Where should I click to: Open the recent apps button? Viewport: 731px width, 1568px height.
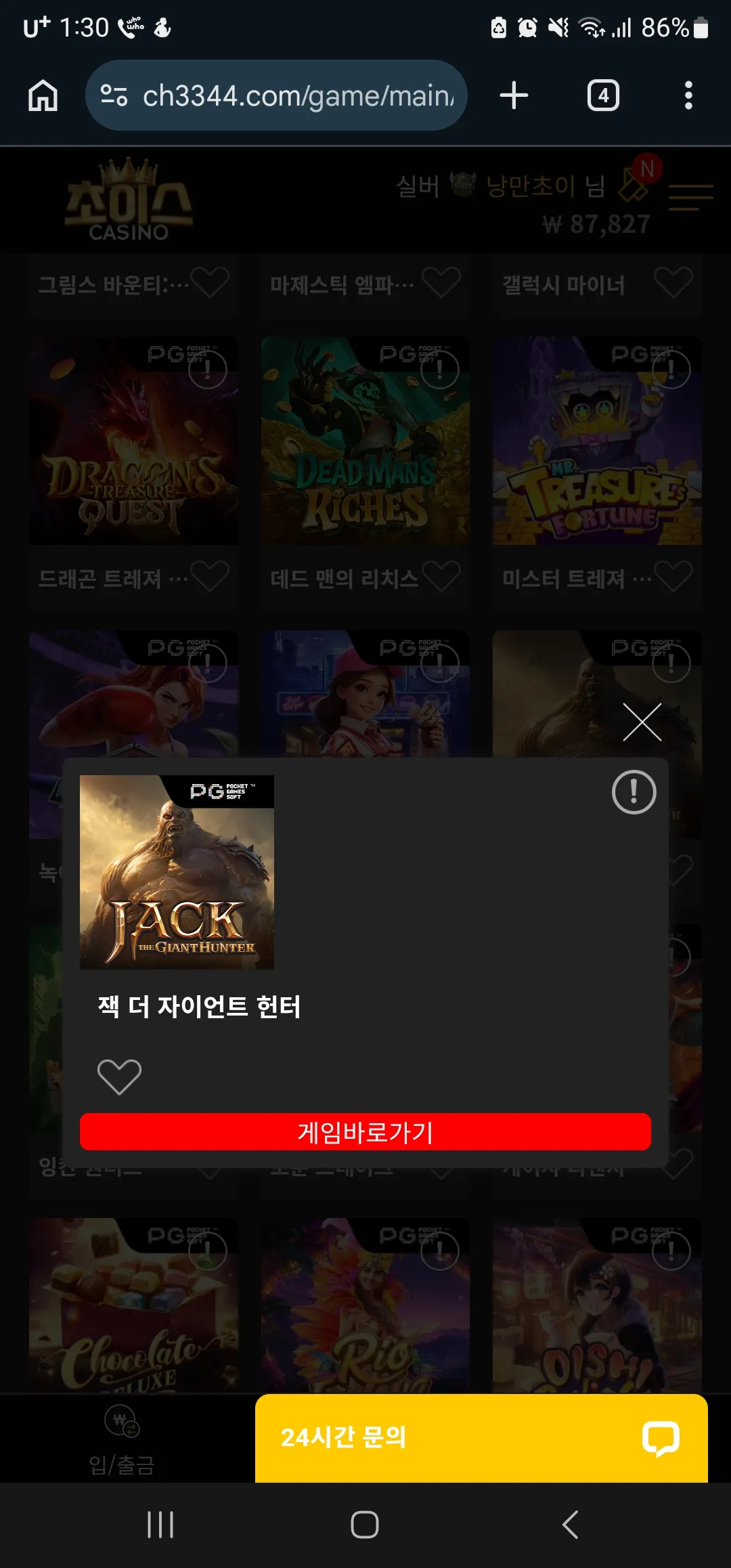(x=160, y=1525)
